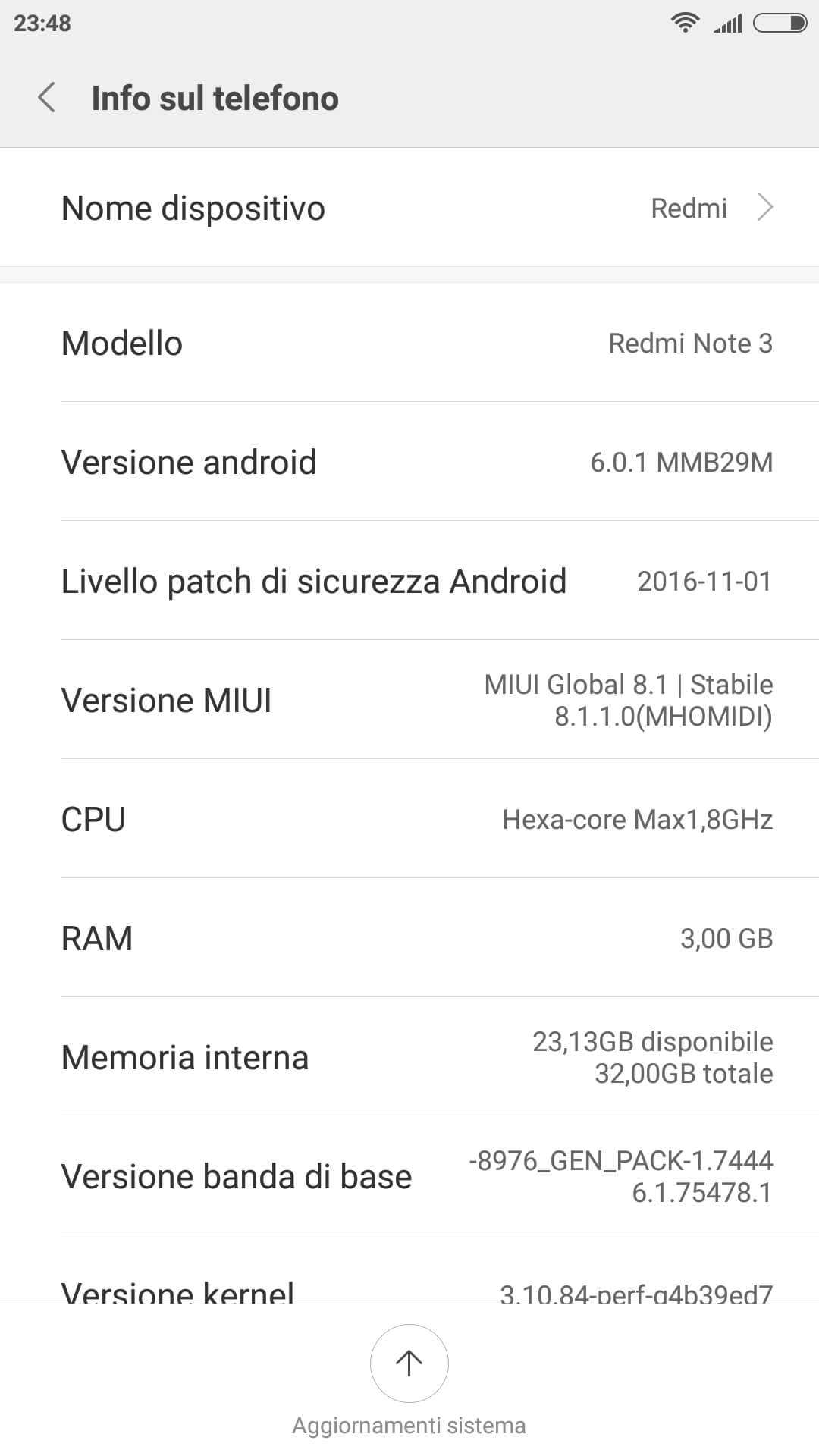Tap the Versione MIUI row
819x1456 pixels.
coord(409,699)
